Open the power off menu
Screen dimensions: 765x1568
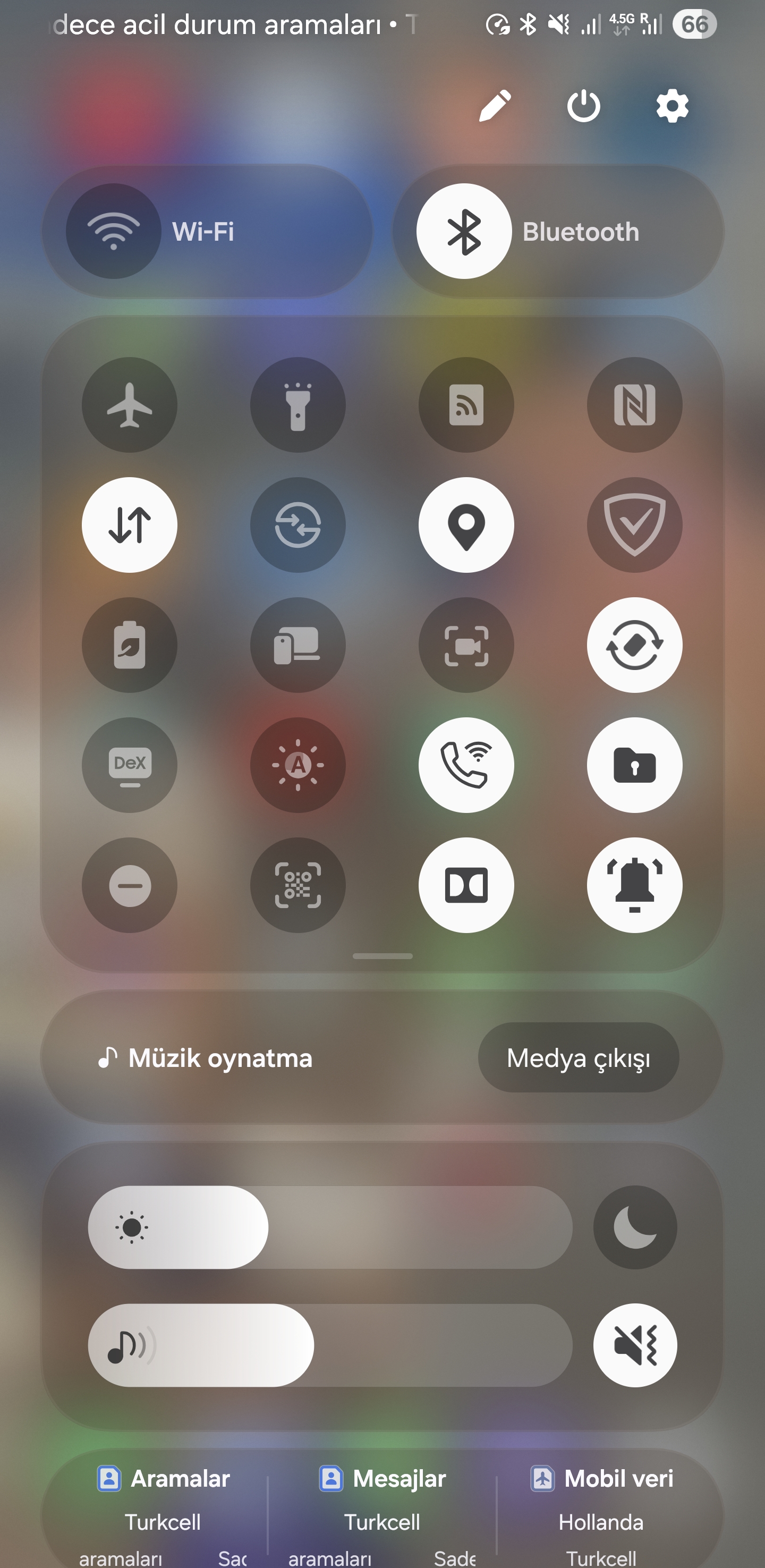[x=583, y=106]
